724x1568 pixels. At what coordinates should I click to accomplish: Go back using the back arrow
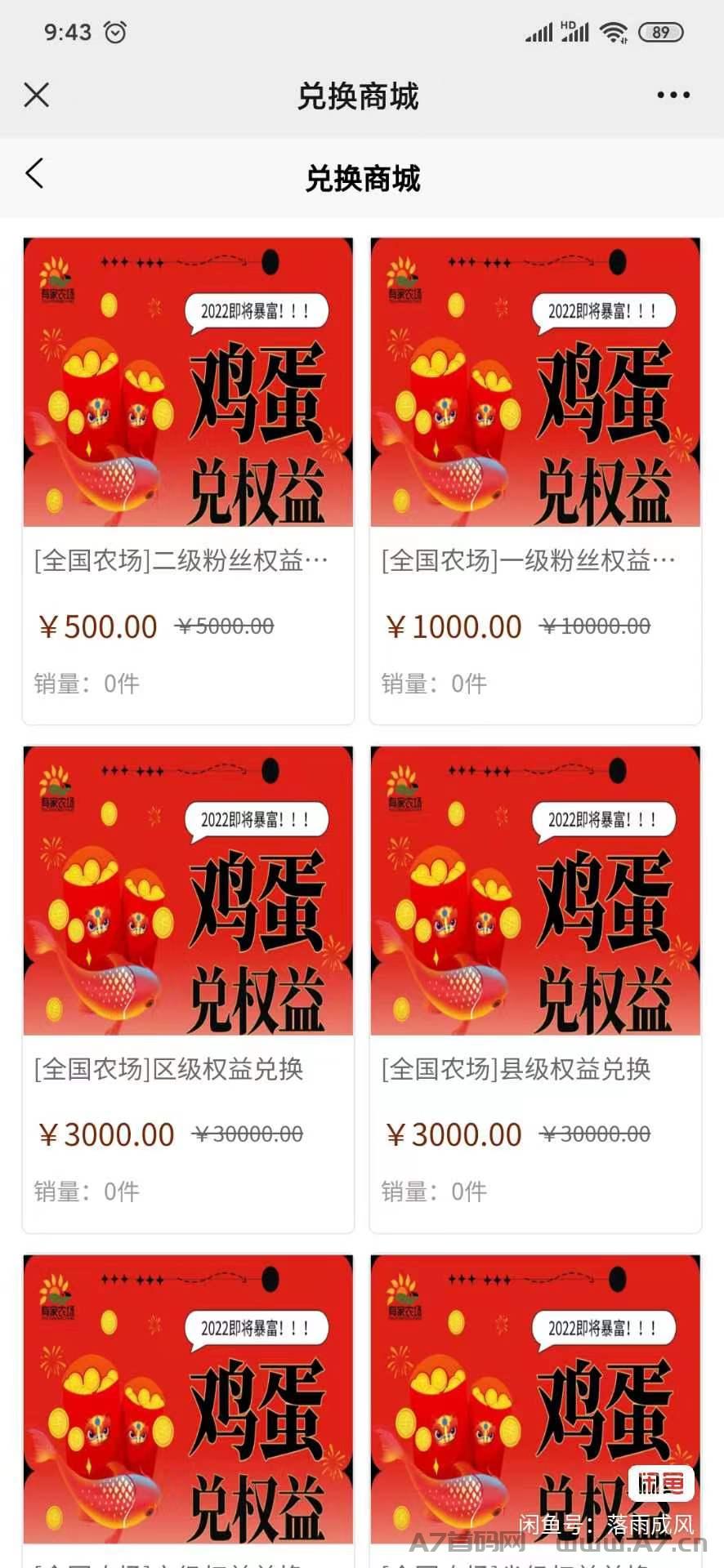tap(34, 174)
